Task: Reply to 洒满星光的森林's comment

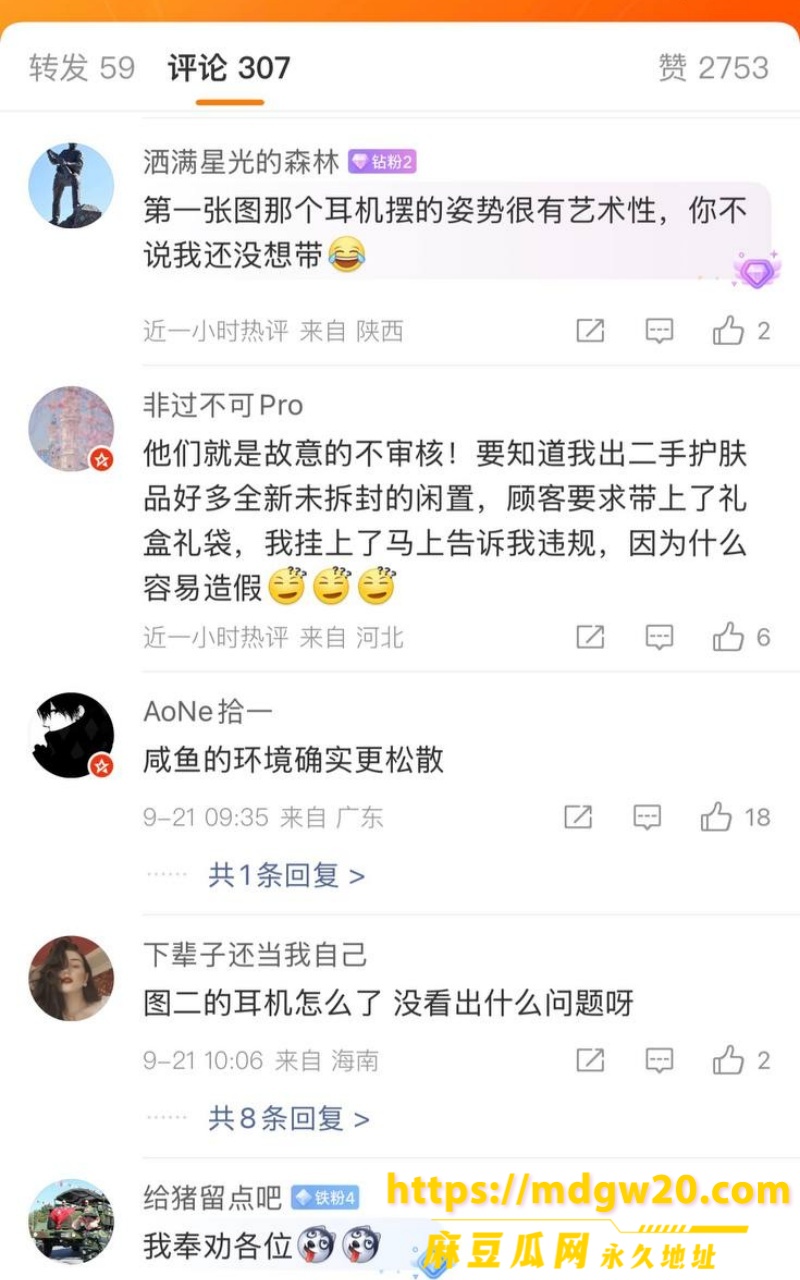Action: tap(659, 331)
